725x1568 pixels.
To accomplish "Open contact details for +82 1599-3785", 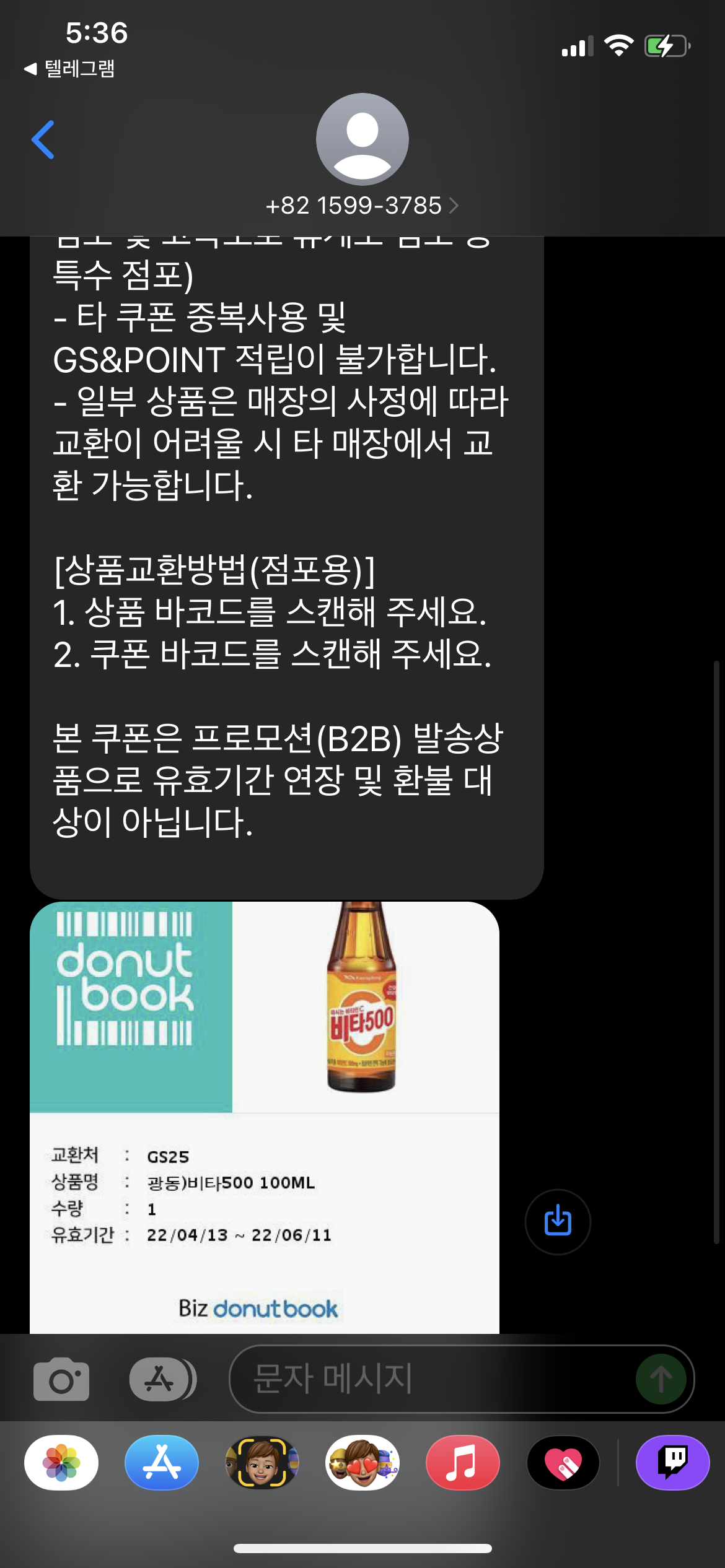I will (362, 206).
